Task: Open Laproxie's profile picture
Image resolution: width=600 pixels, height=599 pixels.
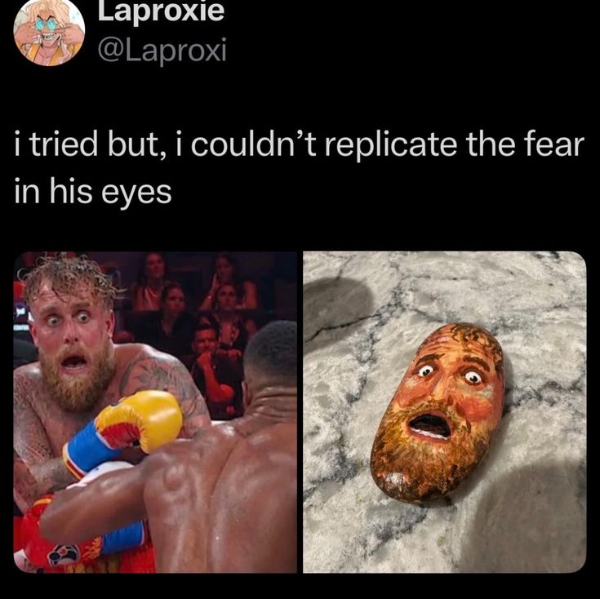Action: 48,32
